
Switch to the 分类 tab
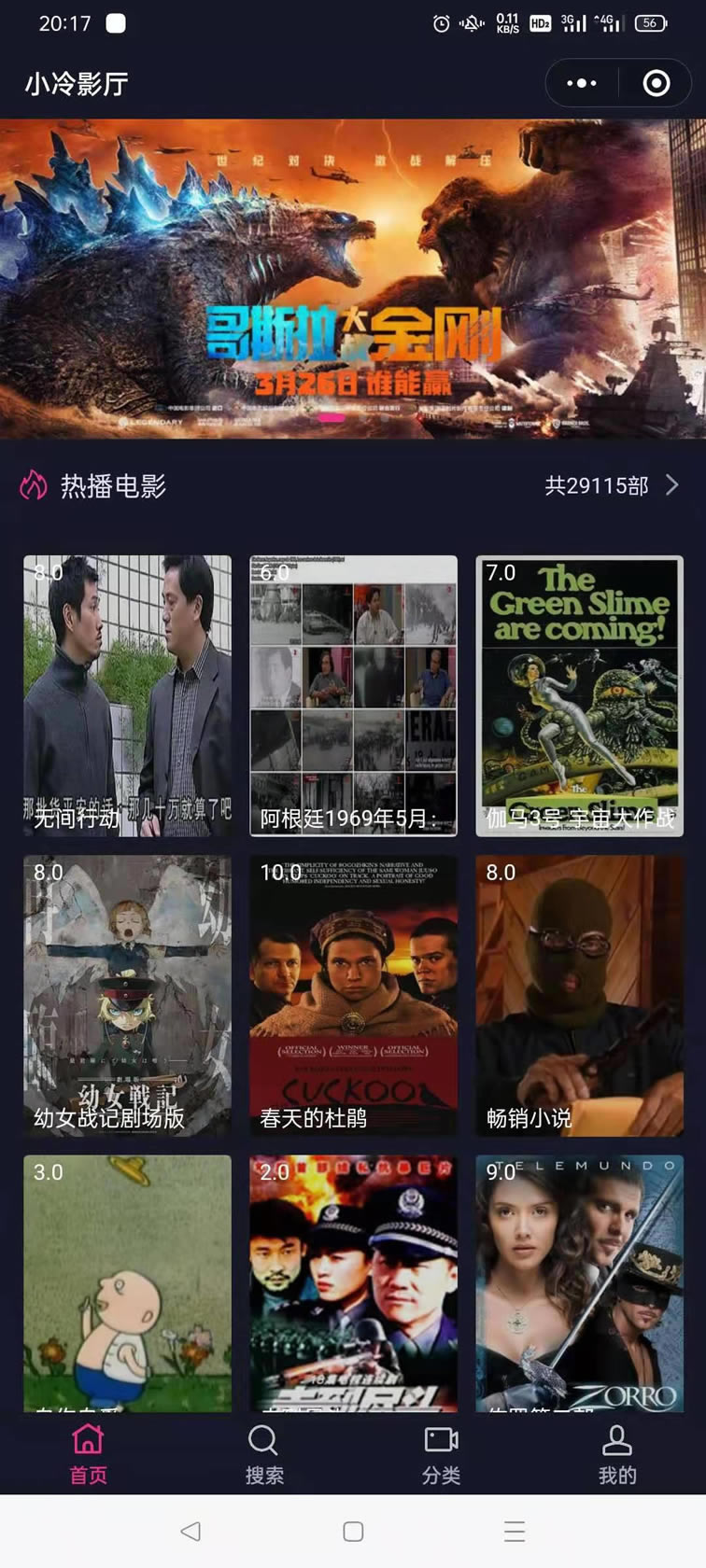pyautogui.click(x=441, y=1454)
